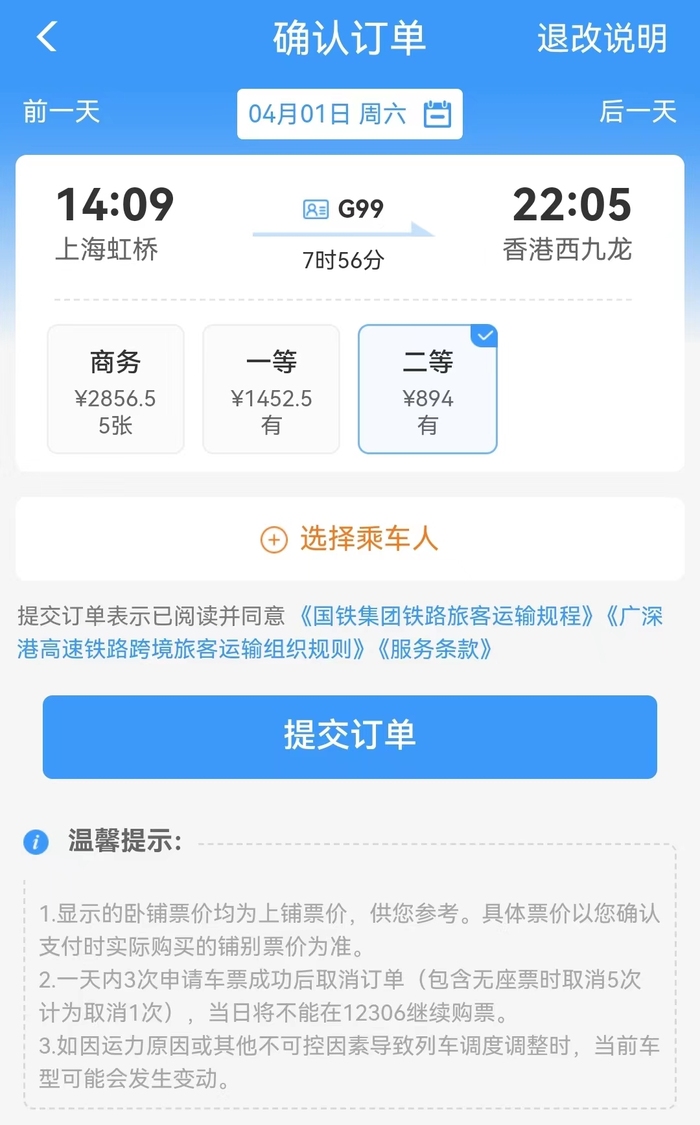Open 退改说明 refund and change rules
The width and height of the screenshot is (700, 1125).
[602, 38]
